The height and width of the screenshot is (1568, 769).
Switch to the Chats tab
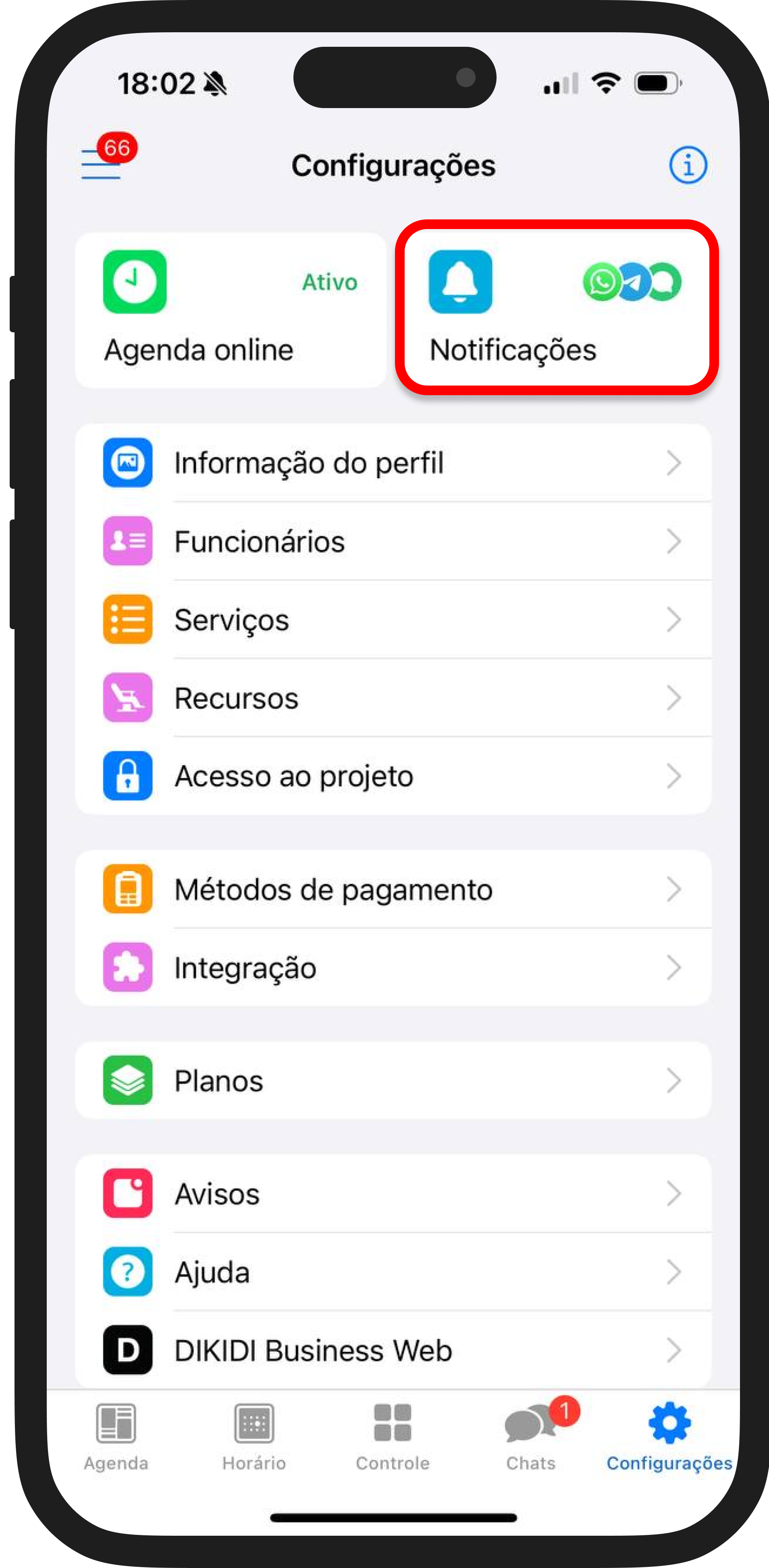pyautogui.click(x=531, y=1437)
